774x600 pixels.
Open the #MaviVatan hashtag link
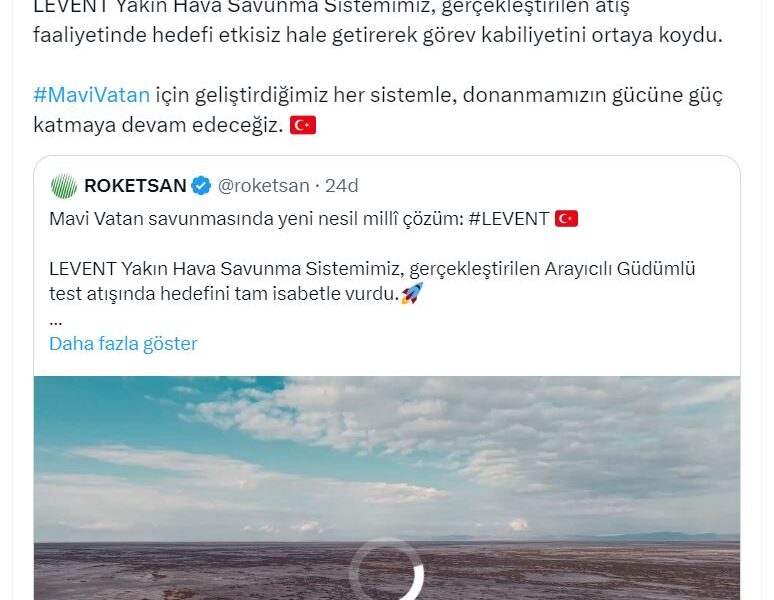[x=91, y=95]
